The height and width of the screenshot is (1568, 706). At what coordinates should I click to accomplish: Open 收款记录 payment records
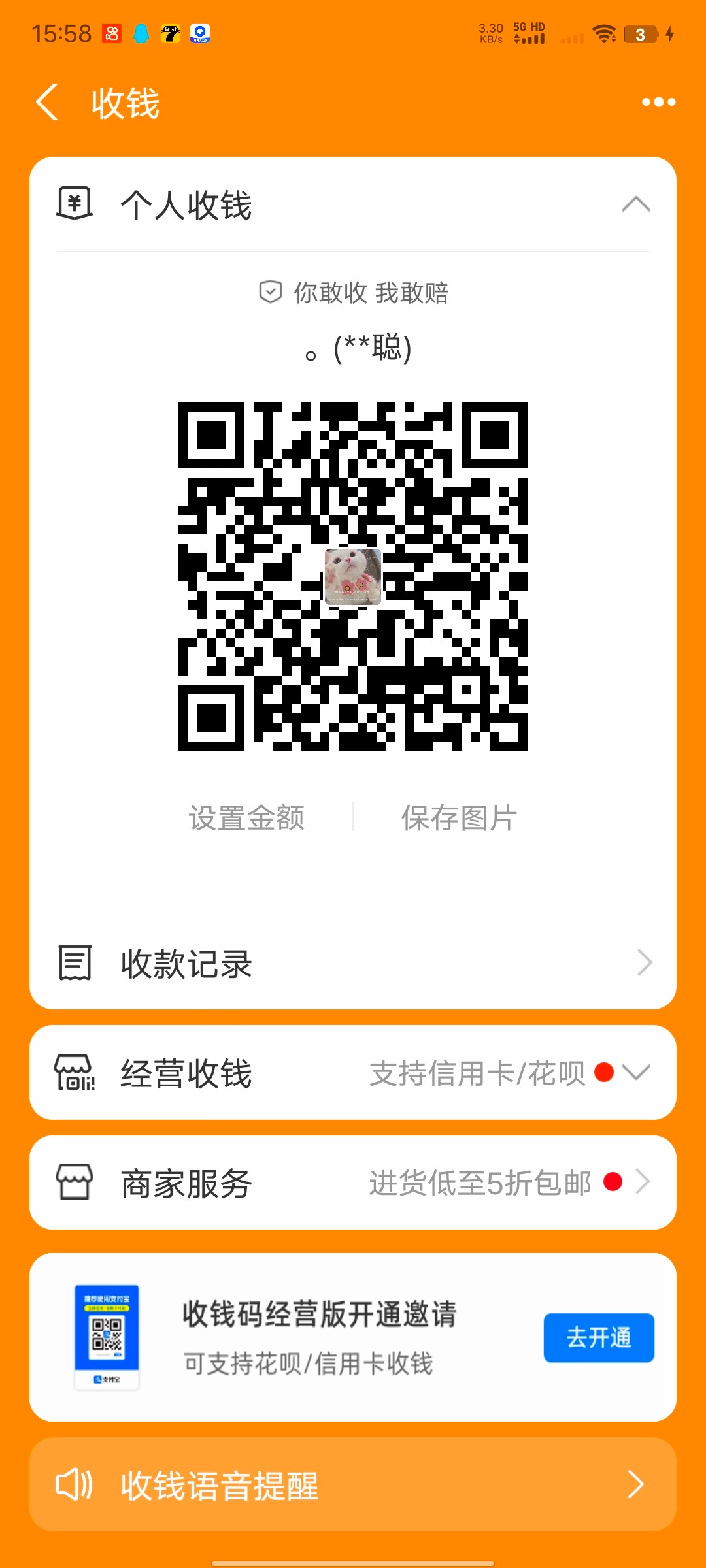click(x=353, y=963)
